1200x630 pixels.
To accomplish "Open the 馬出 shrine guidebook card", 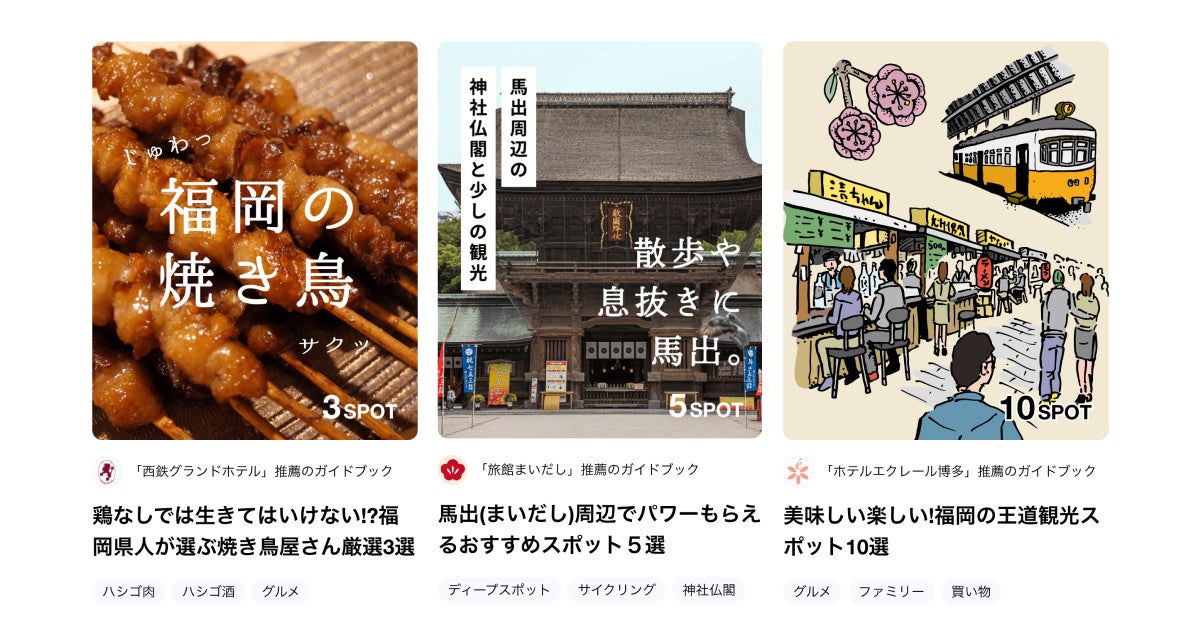I will 599,240.
